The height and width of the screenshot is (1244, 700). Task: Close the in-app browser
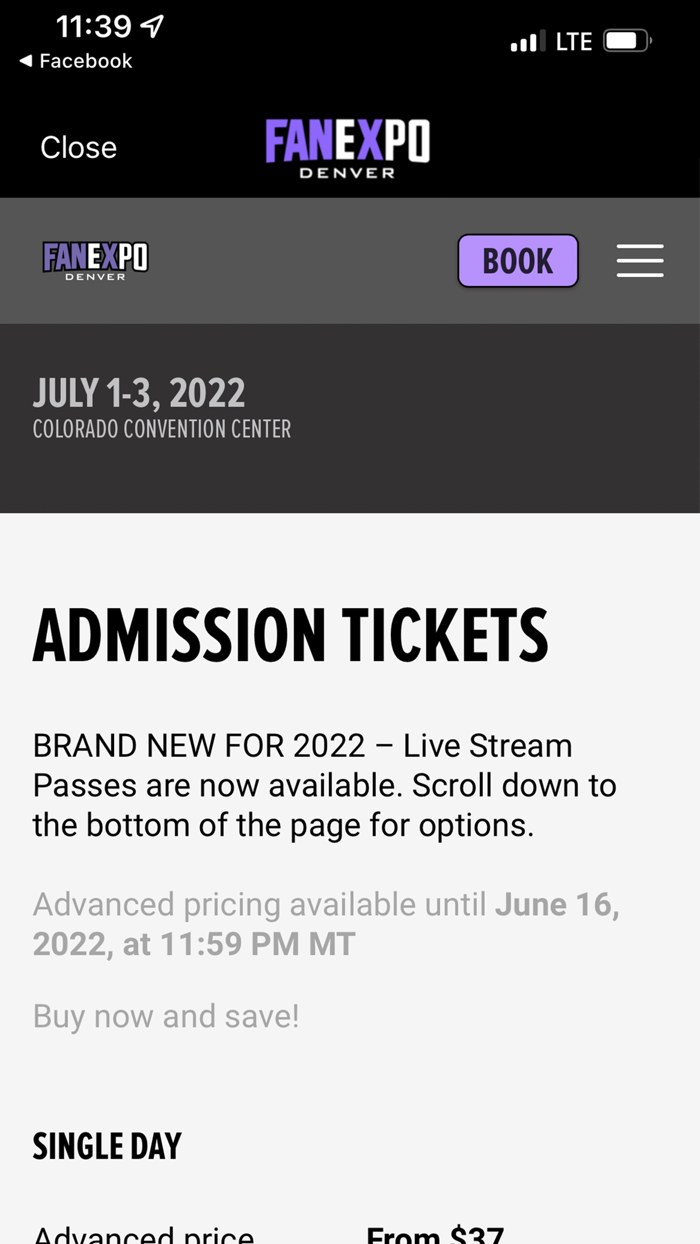(x=78, y=148)
